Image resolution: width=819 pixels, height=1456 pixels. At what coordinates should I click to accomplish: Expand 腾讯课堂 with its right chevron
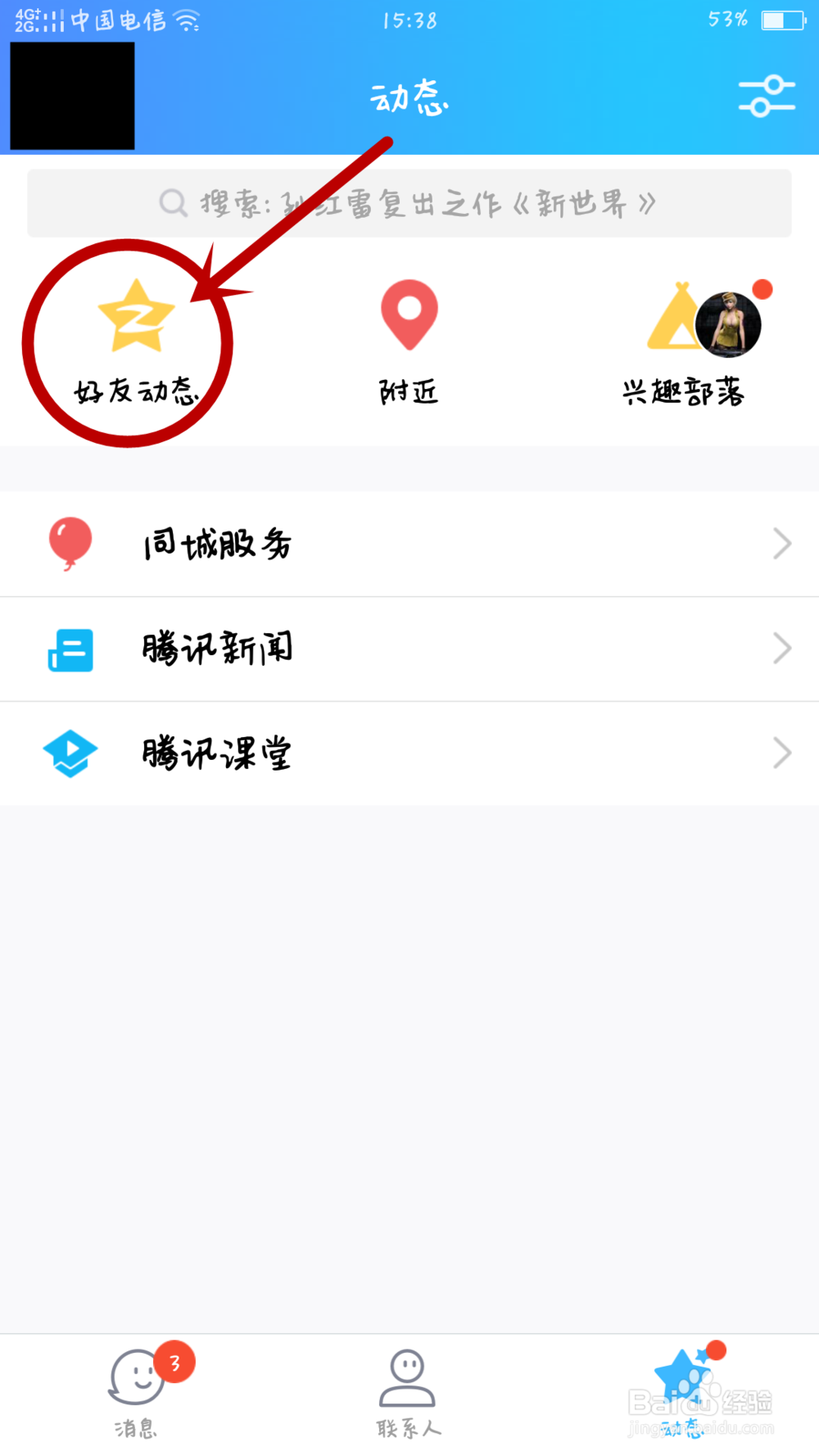coord(781,753)
